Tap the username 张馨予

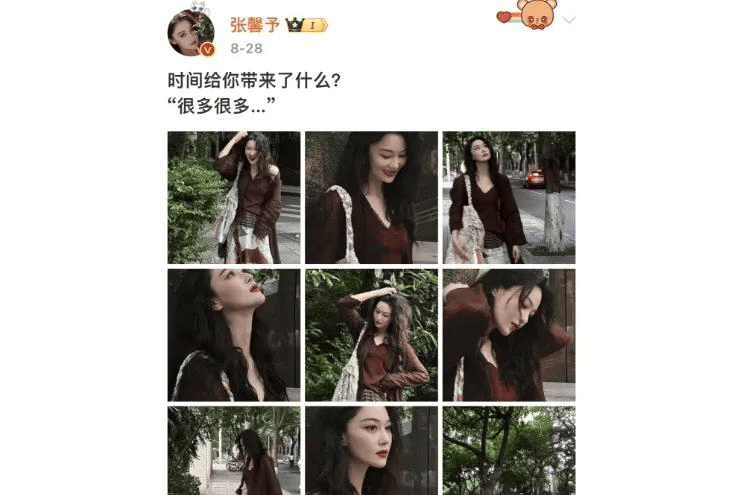click(x=255, y=23)
